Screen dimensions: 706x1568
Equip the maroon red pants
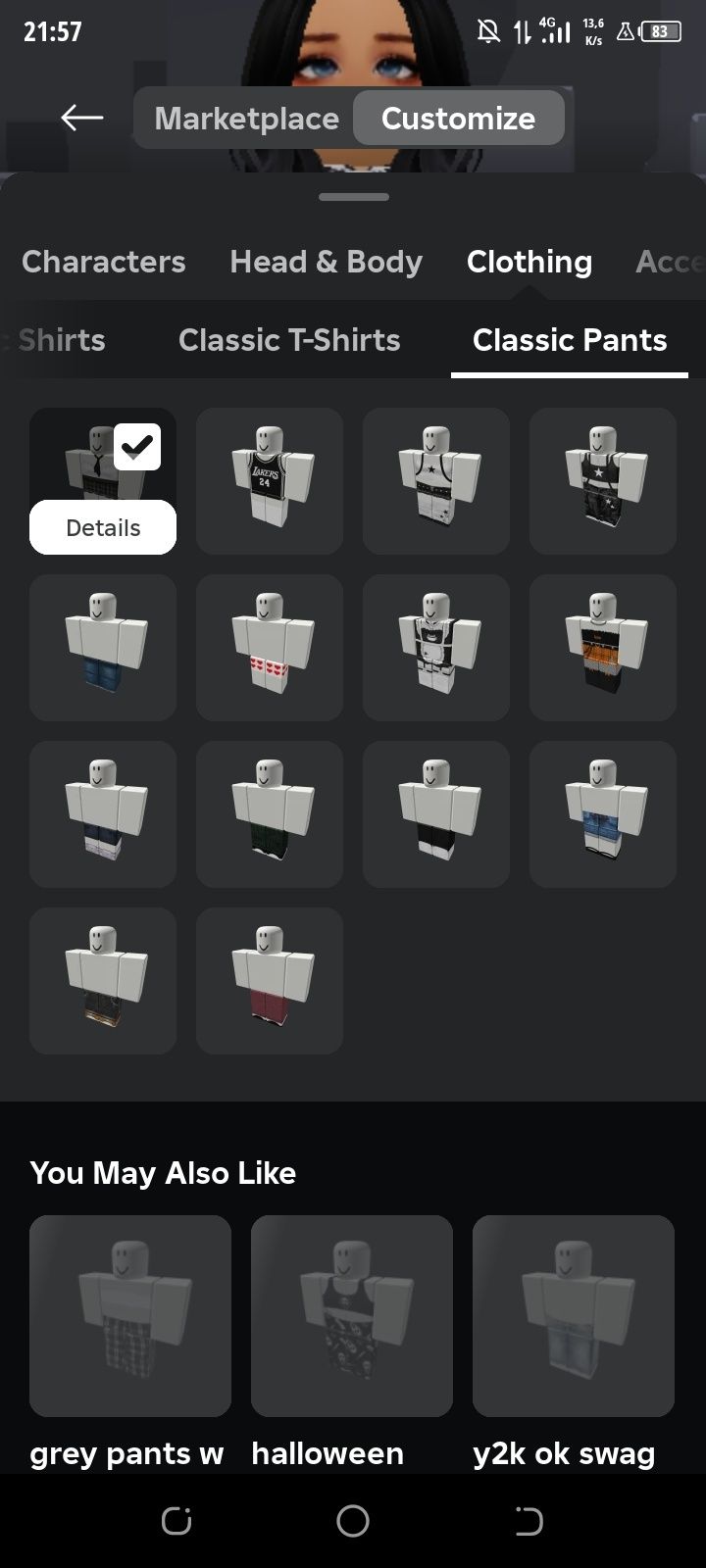coord(270,980)
